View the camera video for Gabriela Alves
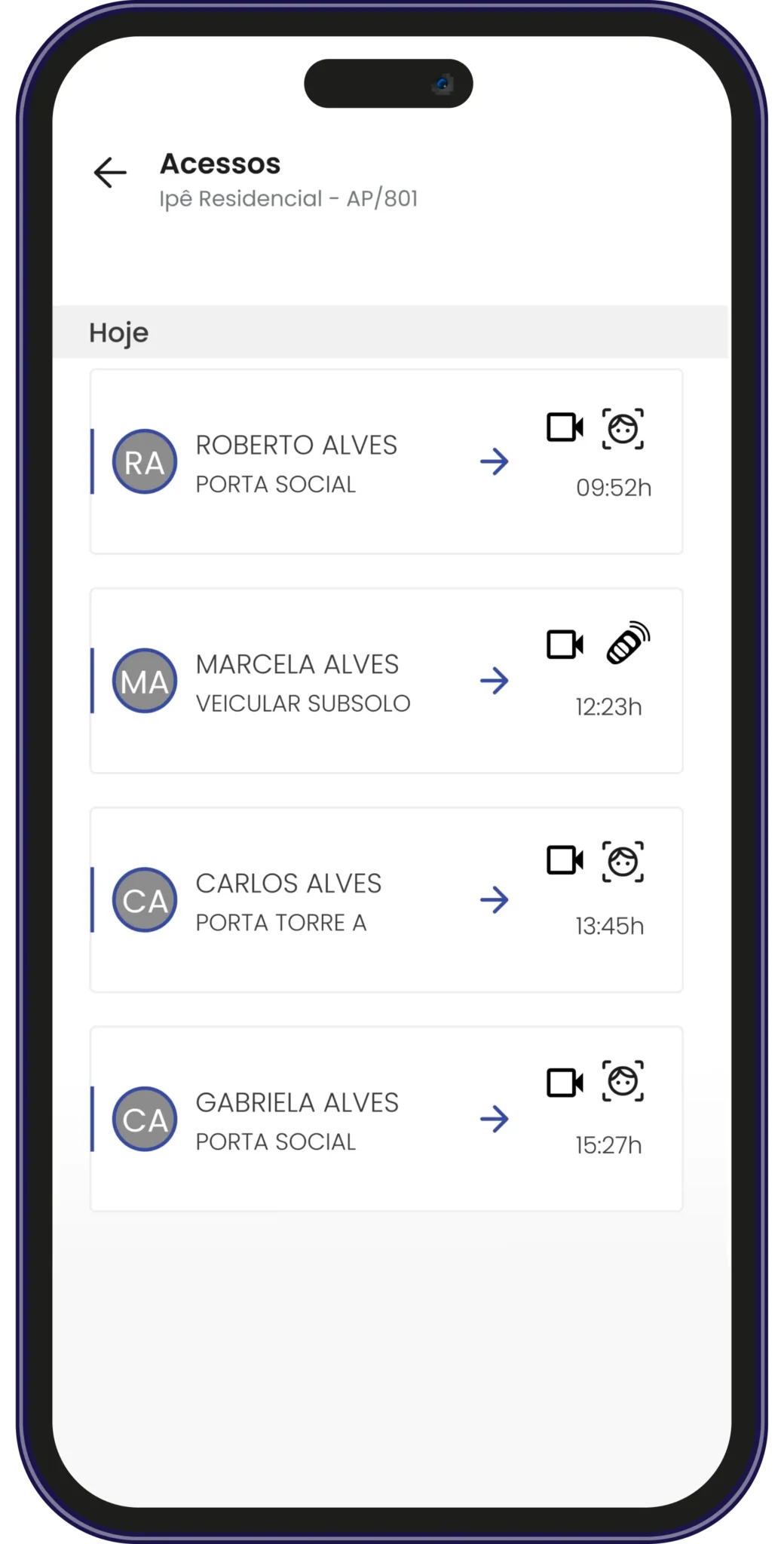 click(565, 1083)
